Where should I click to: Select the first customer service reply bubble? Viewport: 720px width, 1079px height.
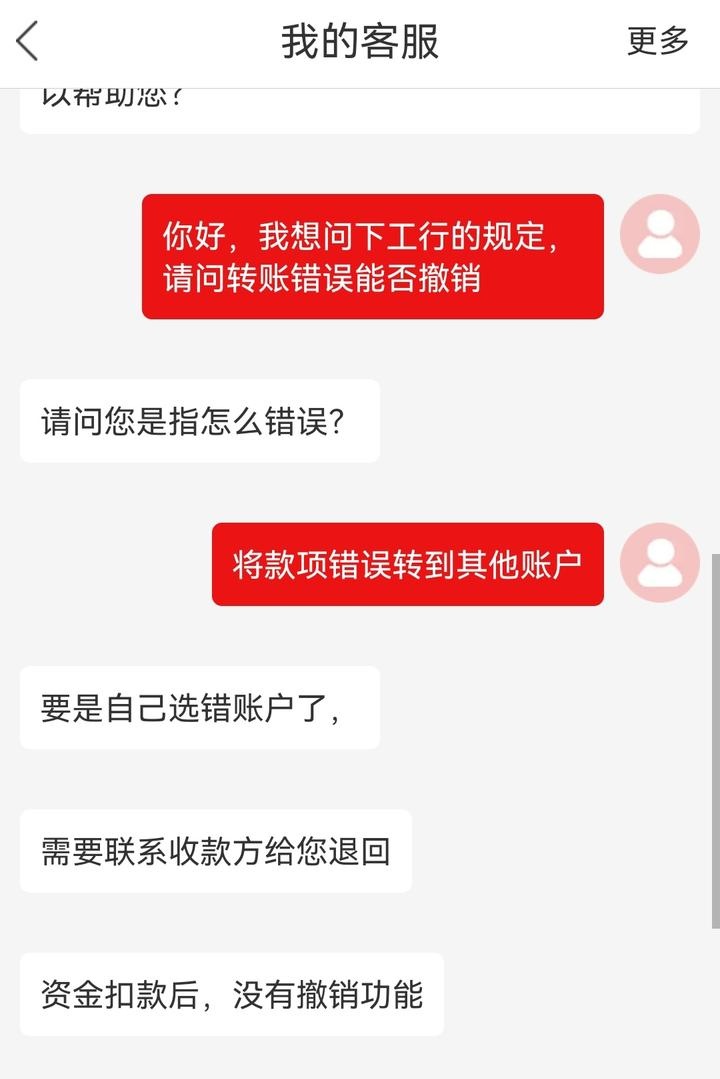pyautogui.click(x=198, y=422)
